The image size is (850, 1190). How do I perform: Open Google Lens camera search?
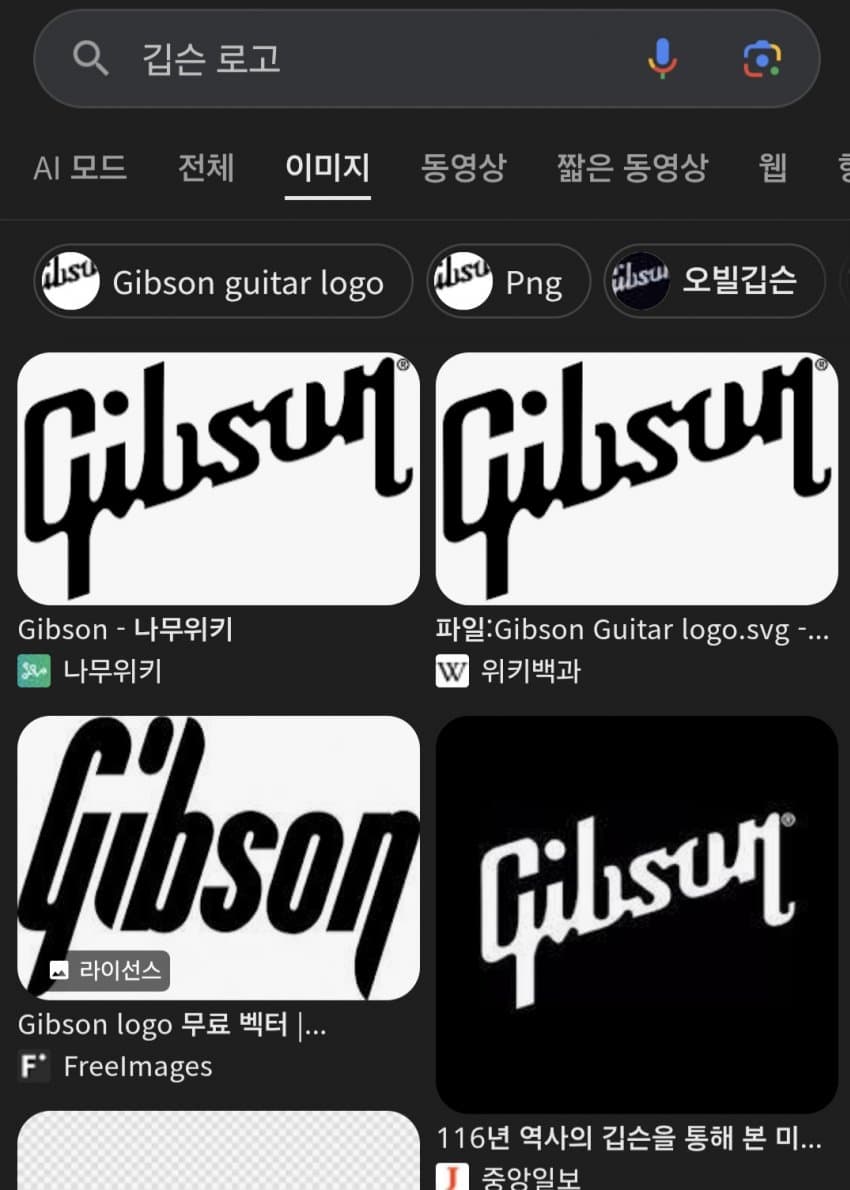[x=762, y=60]
